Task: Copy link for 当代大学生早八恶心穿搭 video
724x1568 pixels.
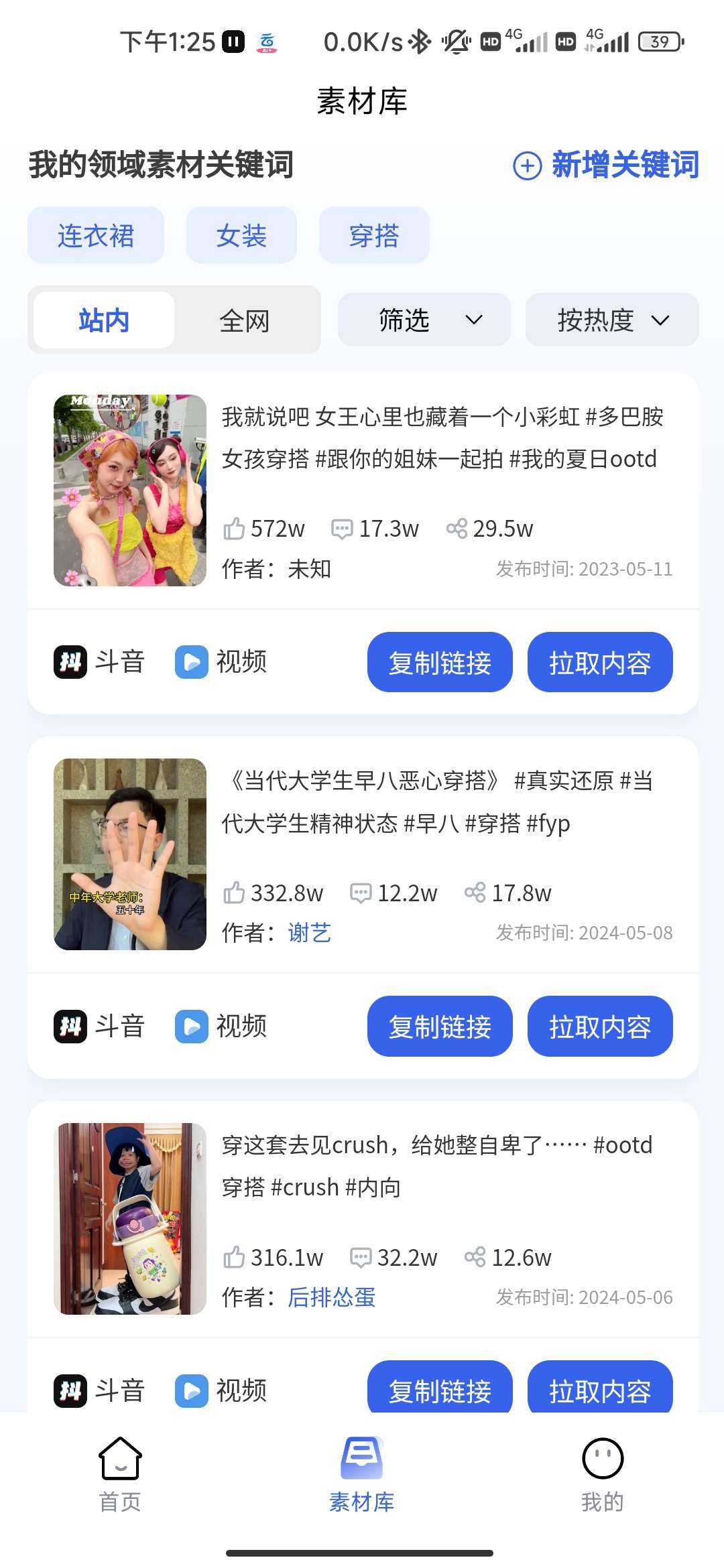Action: click(x=440, y=1026)
